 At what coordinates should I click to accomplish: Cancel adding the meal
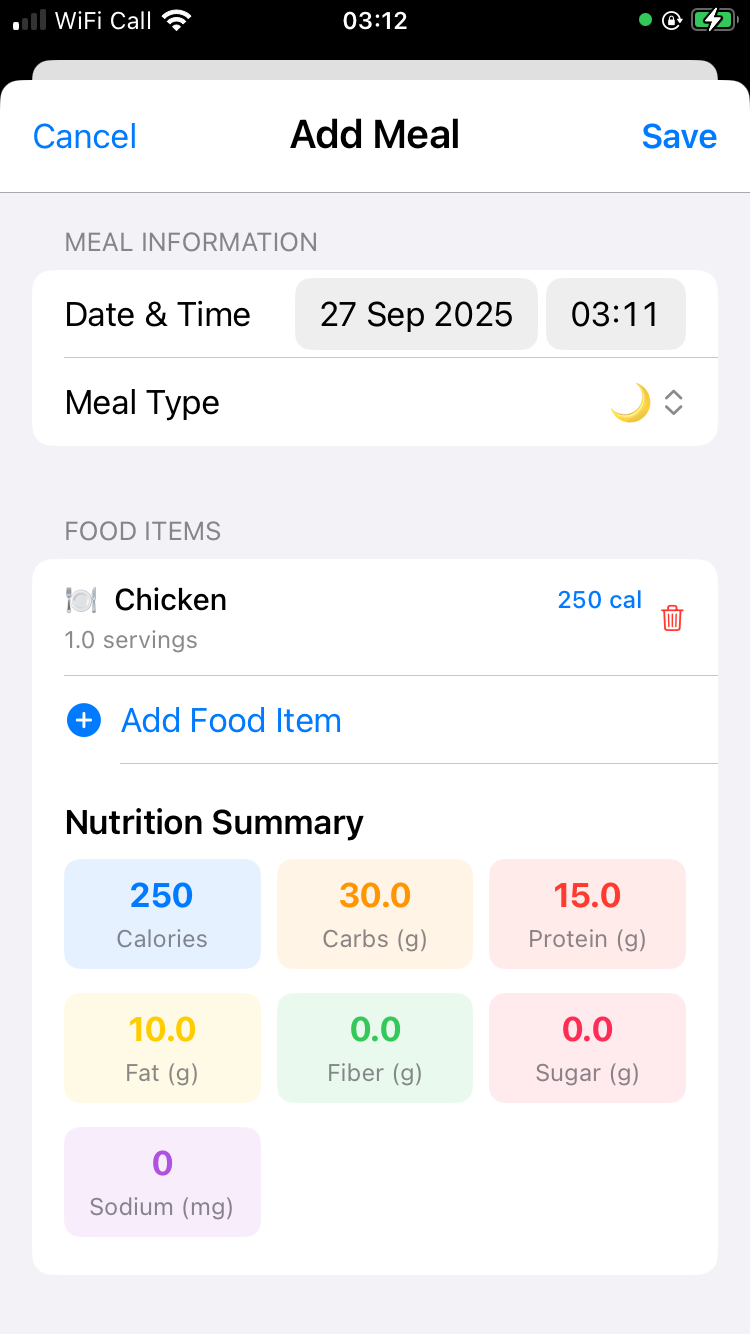pos(85,136)
